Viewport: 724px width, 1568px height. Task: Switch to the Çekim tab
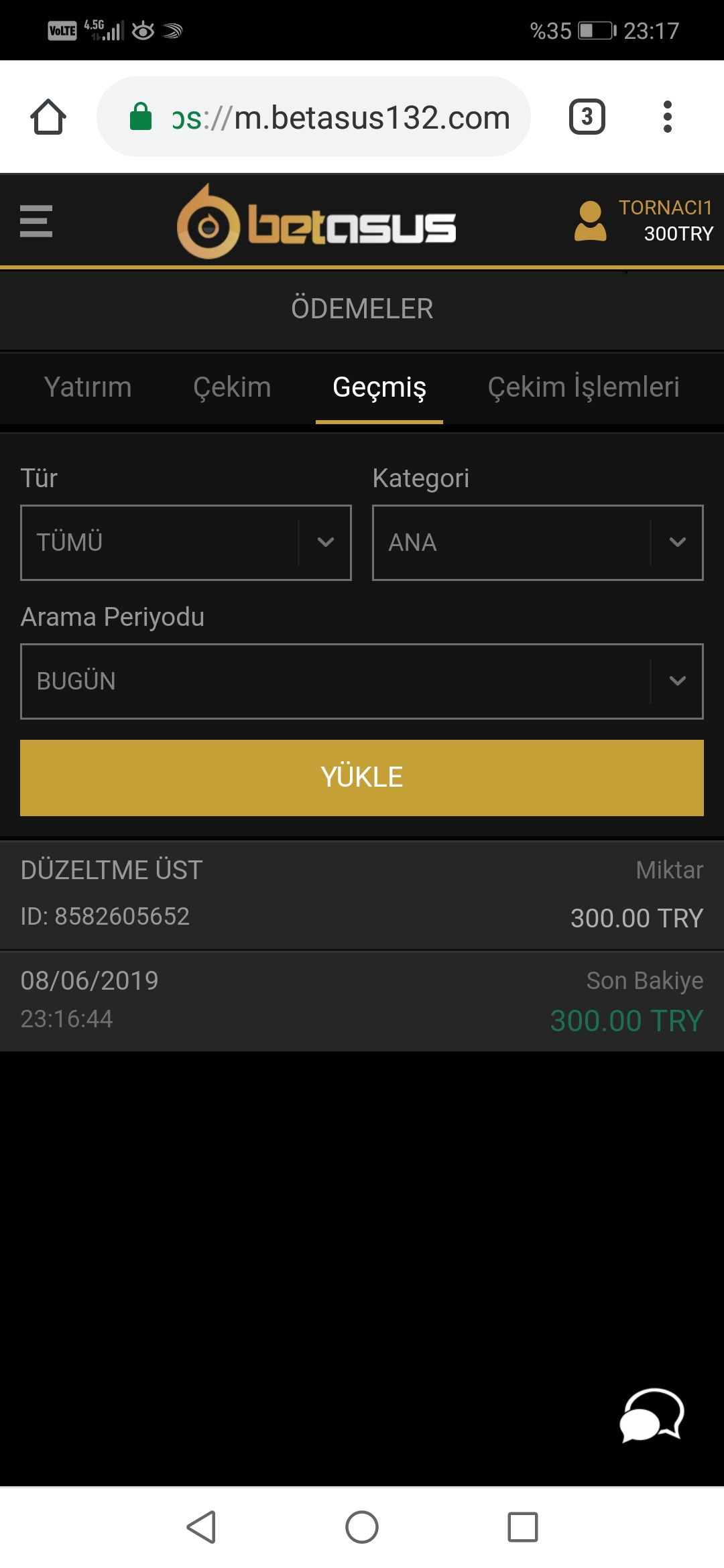click(232, 387)
